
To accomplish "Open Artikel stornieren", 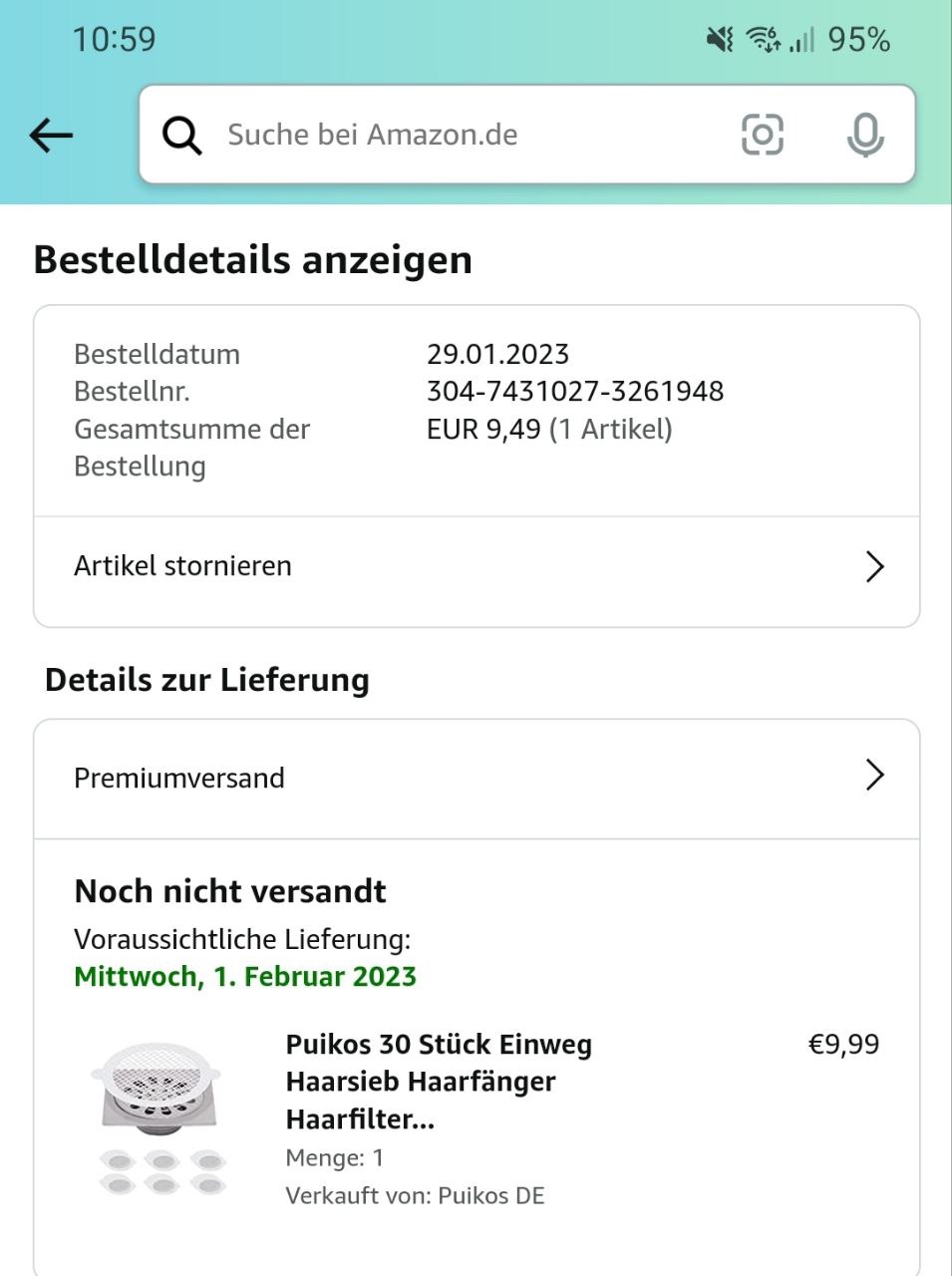I will tap(476, 567).
